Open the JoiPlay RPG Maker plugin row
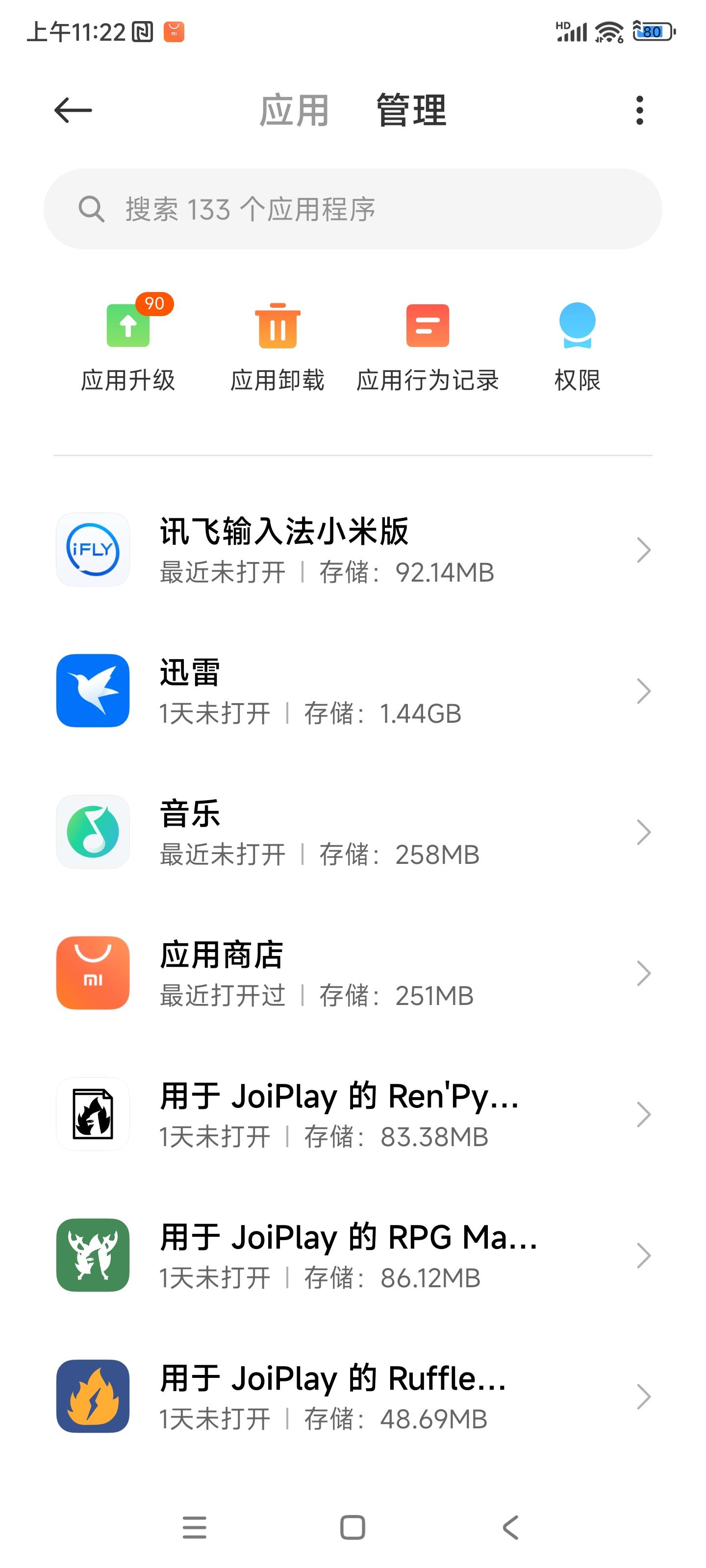 click(x=353, y=1256)
